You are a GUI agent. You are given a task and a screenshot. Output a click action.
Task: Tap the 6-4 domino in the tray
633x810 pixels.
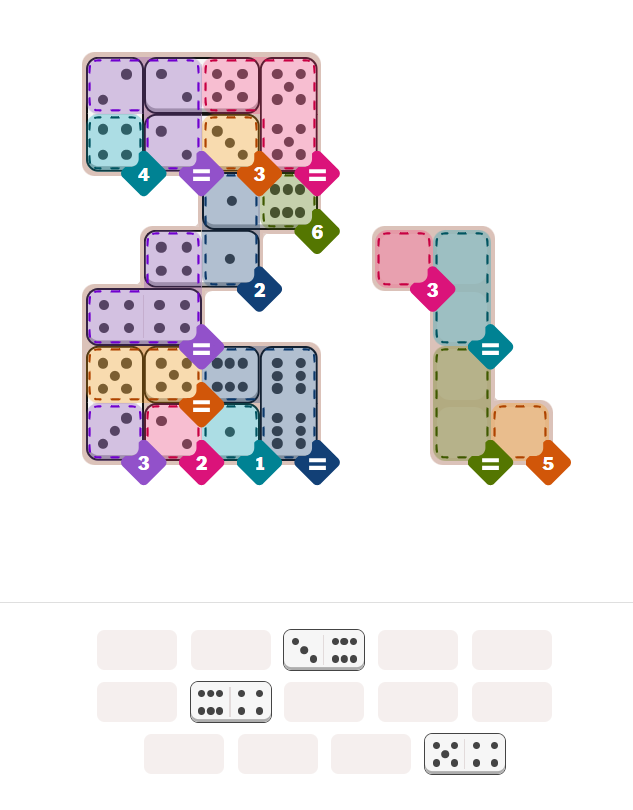[x=231, y=702]
